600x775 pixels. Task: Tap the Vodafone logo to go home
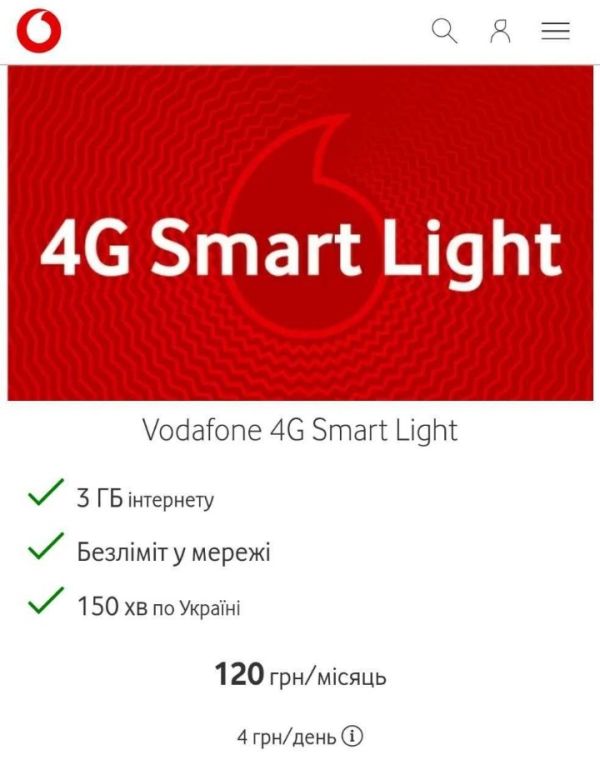tap(39, 32)
